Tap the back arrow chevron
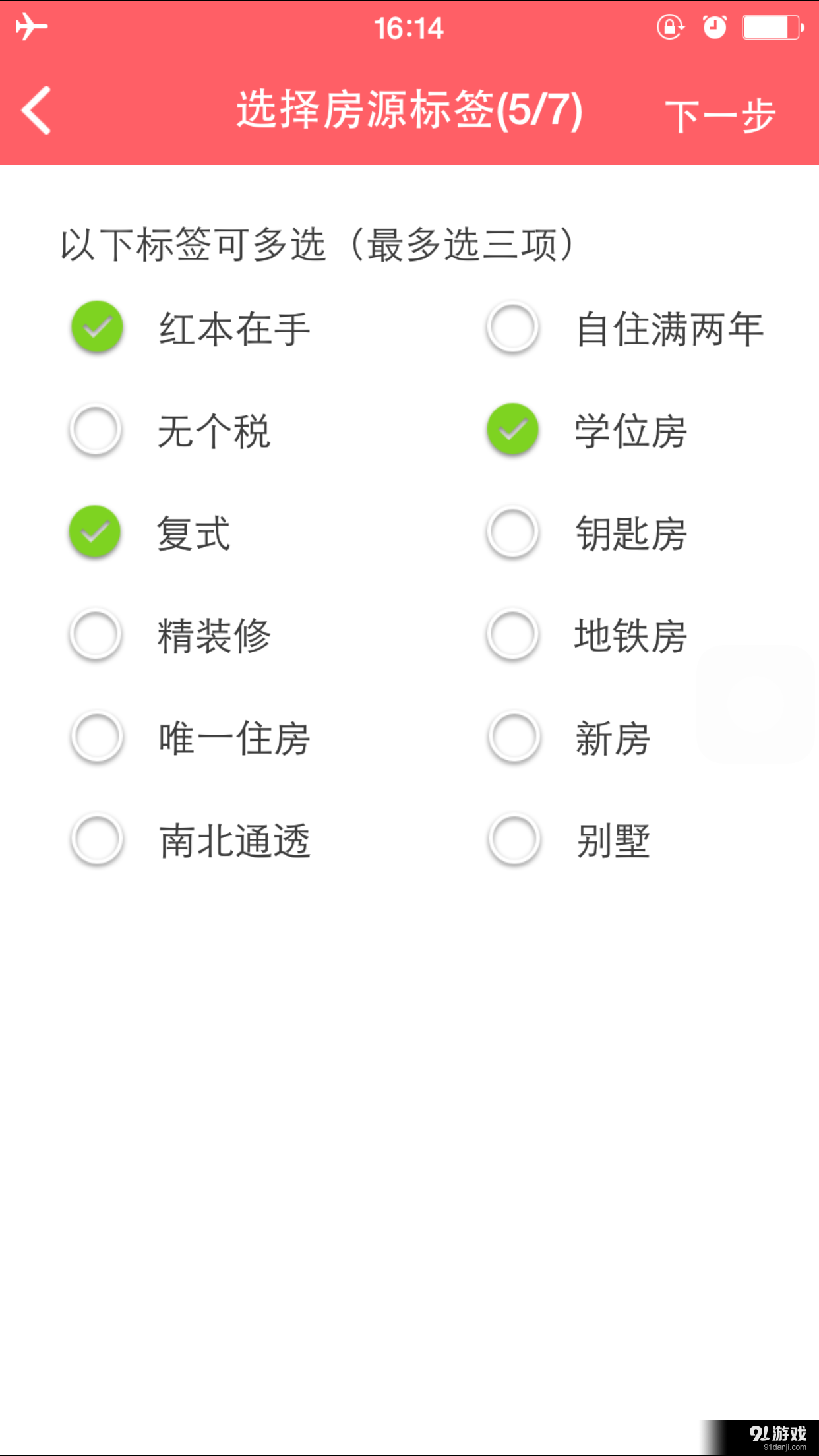 pos(34,110)
